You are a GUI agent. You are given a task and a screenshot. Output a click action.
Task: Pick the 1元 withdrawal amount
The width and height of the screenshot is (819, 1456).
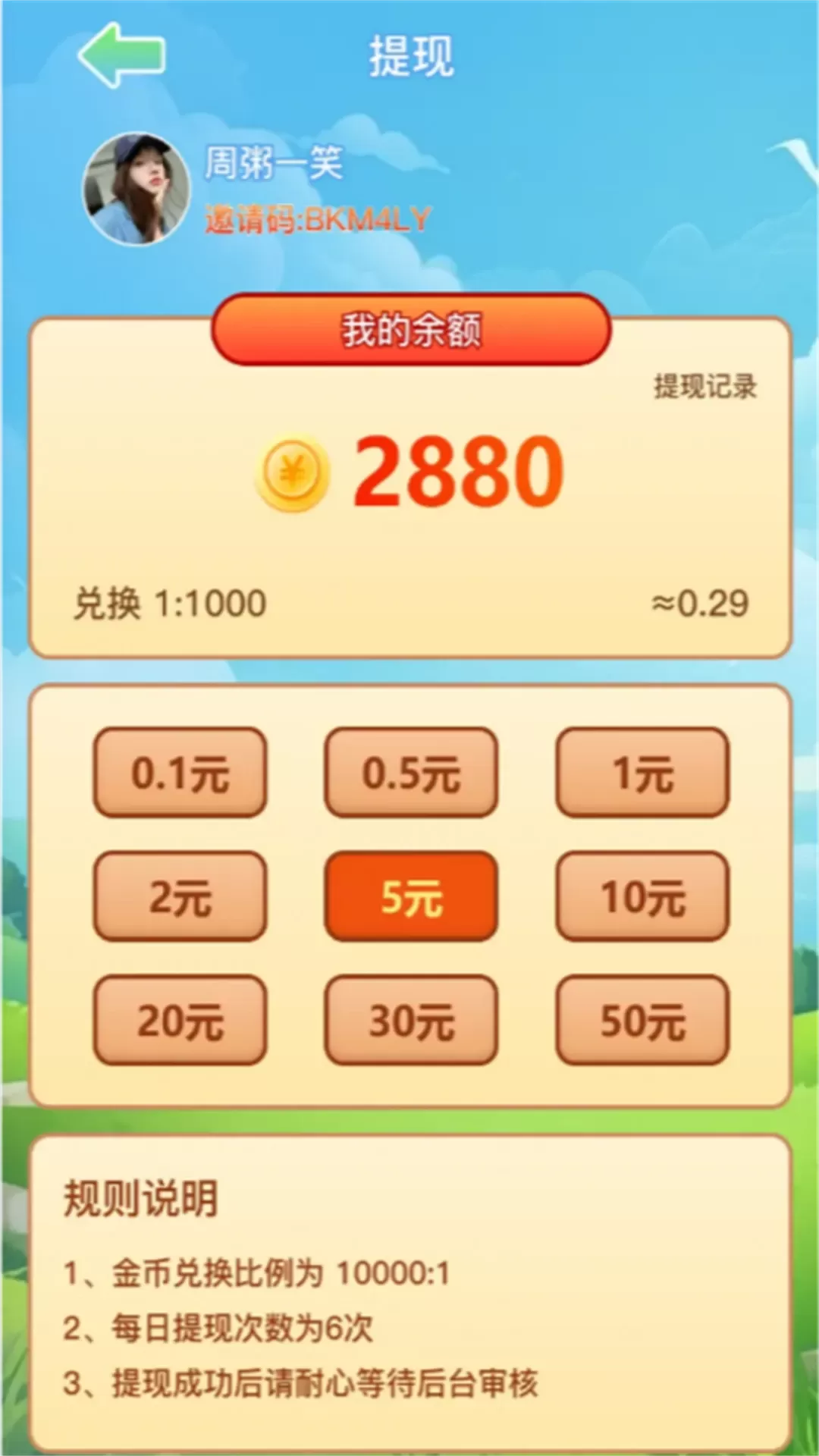coord(642,773)
